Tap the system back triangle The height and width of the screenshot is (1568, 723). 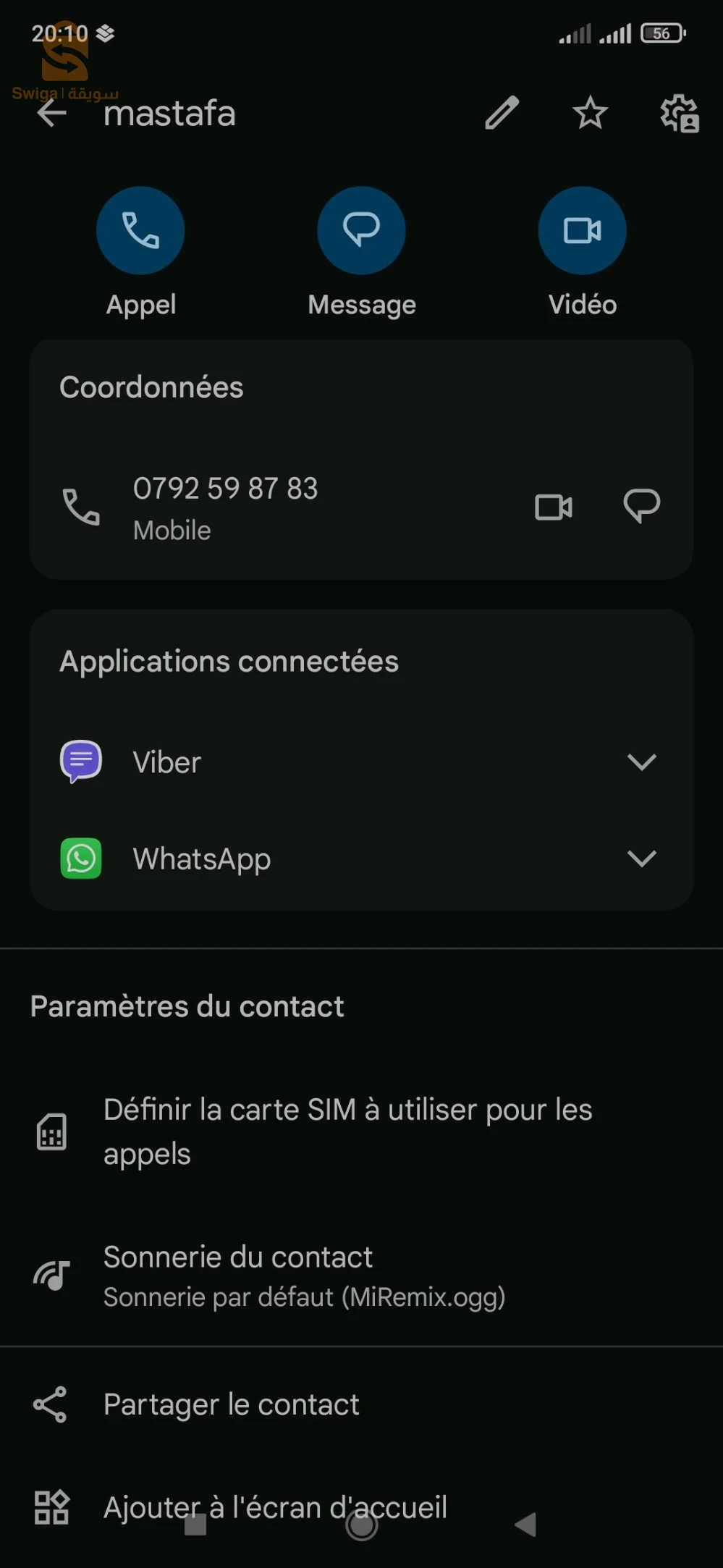point(526,1525)
